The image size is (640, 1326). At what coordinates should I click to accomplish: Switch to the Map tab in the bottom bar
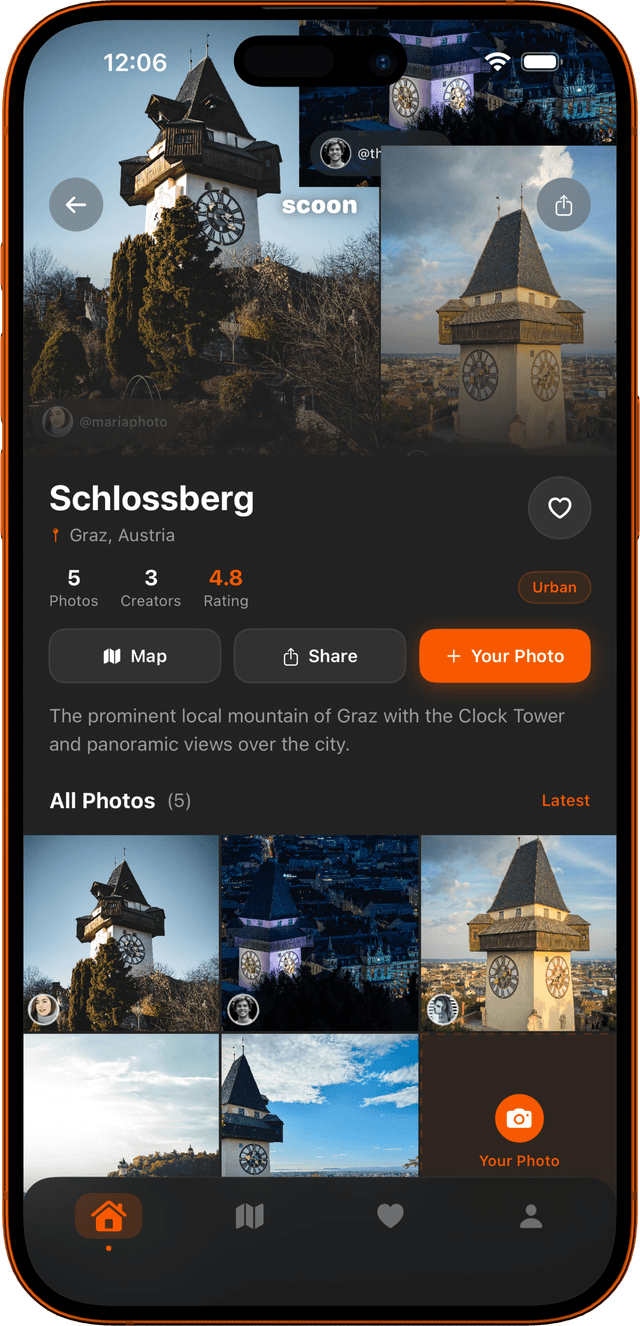point(249,1216)
